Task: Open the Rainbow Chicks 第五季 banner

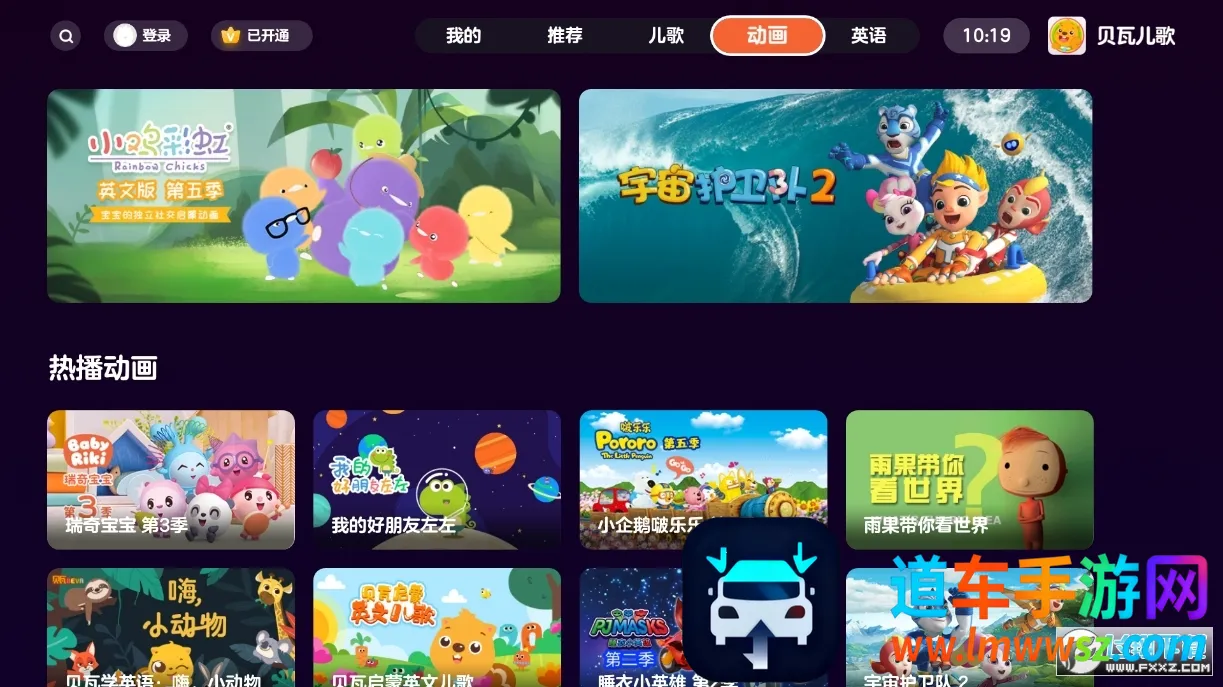Action: point(303,196)
